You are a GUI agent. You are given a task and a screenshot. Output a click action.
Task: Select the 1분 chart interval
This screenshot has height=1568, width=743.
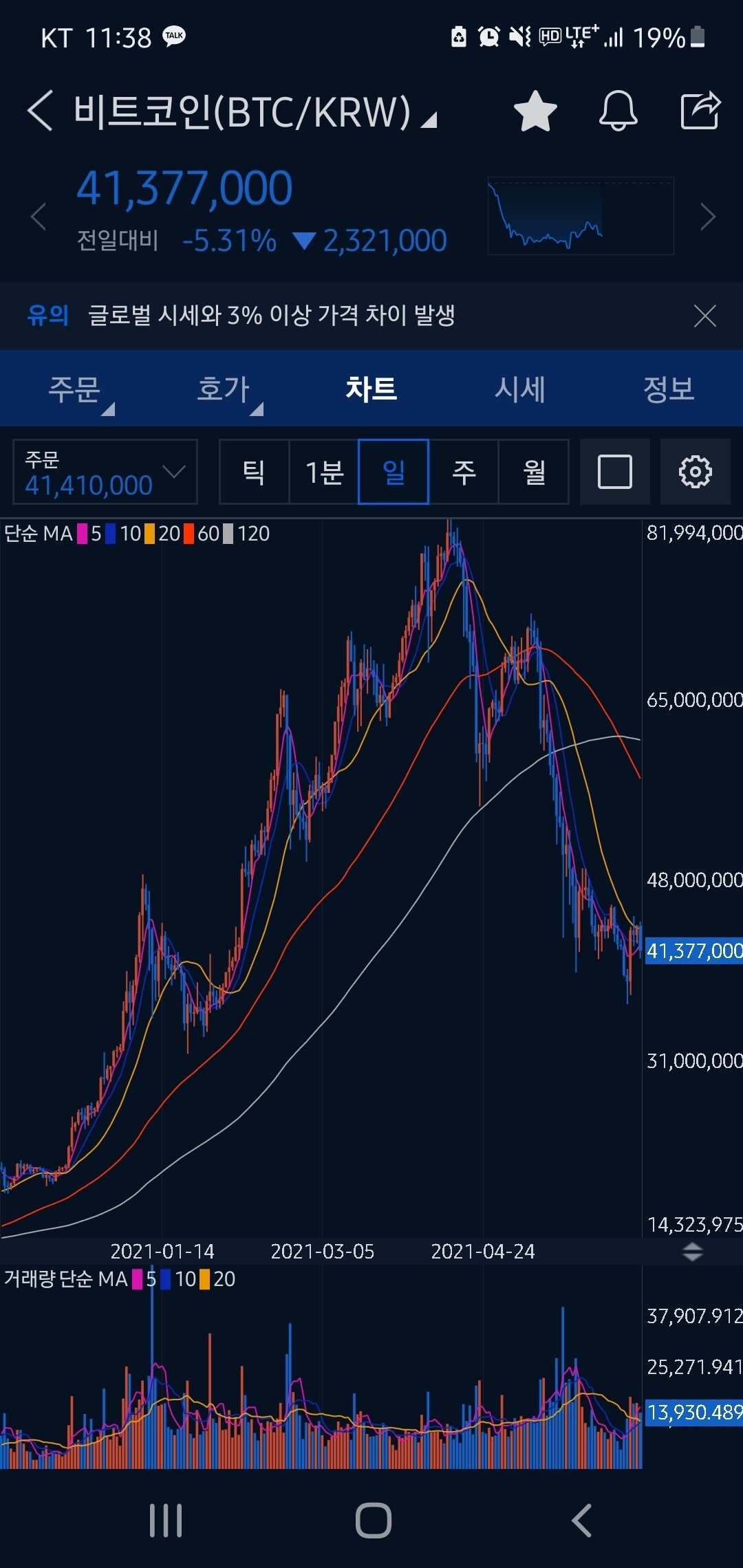pos(324,472)
